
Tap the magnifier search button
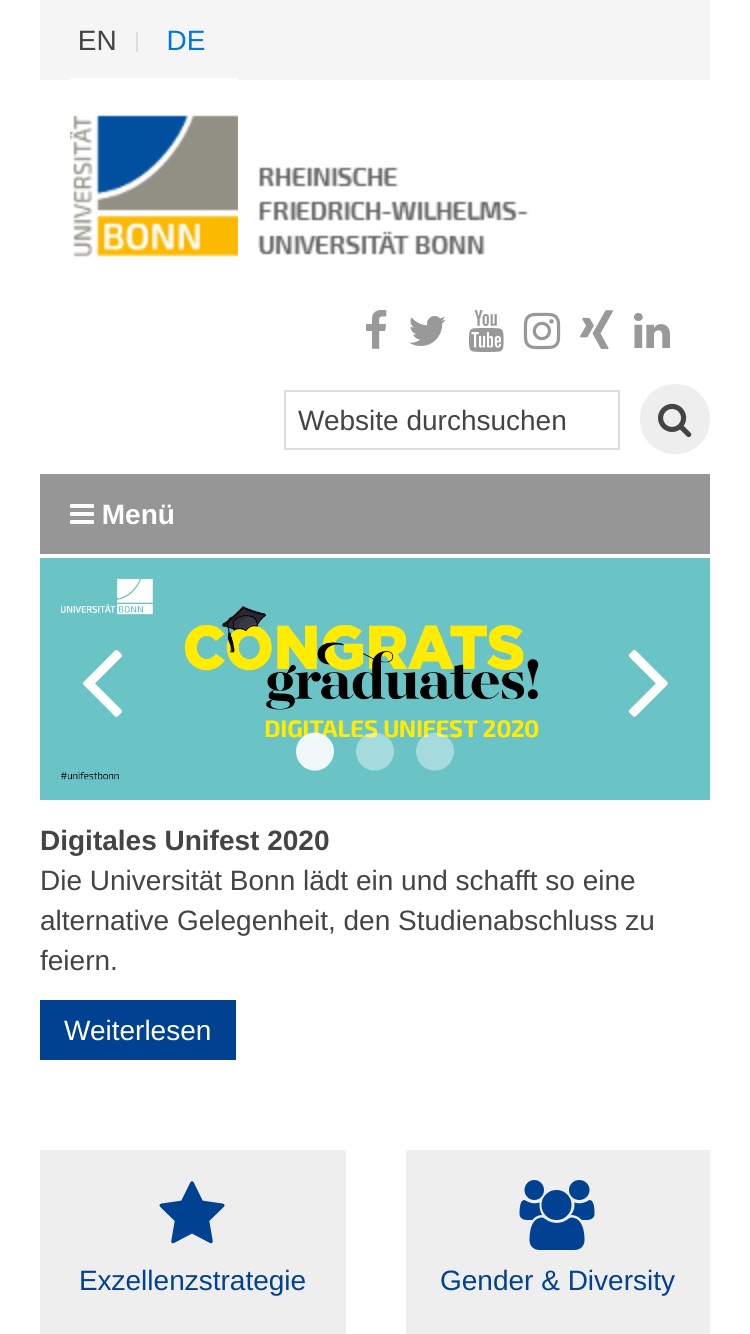(675, 420)
